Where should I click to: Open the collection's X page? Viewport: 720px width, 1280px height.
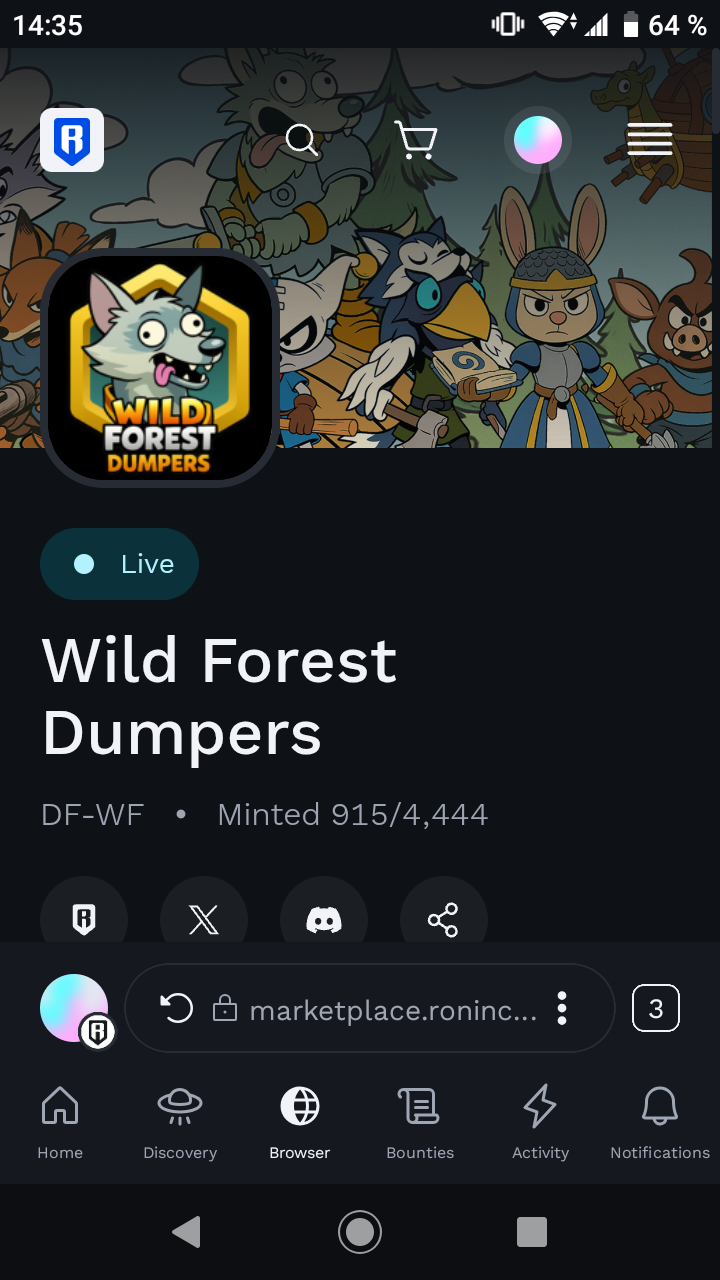point(204,918)
